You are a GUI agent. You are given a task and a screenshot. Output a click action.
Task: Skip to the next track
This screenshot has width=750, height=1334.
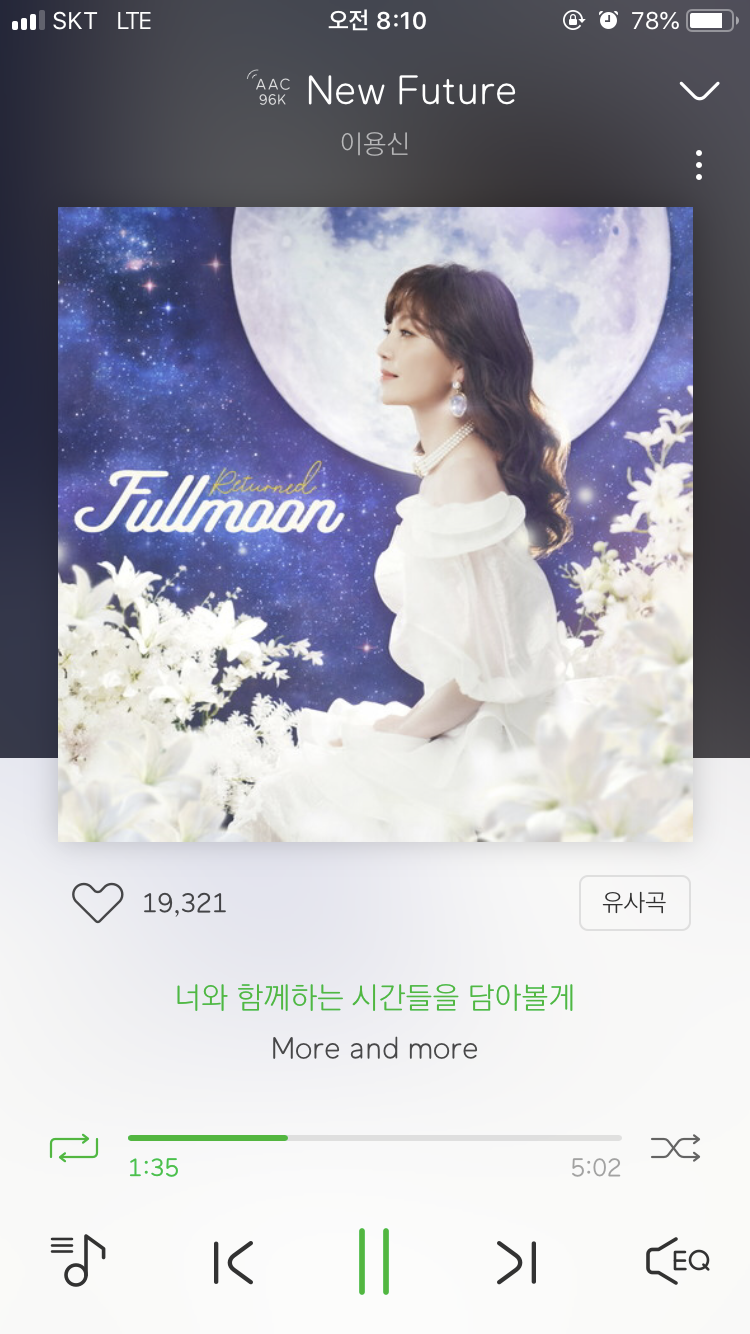pos(517,1262)
